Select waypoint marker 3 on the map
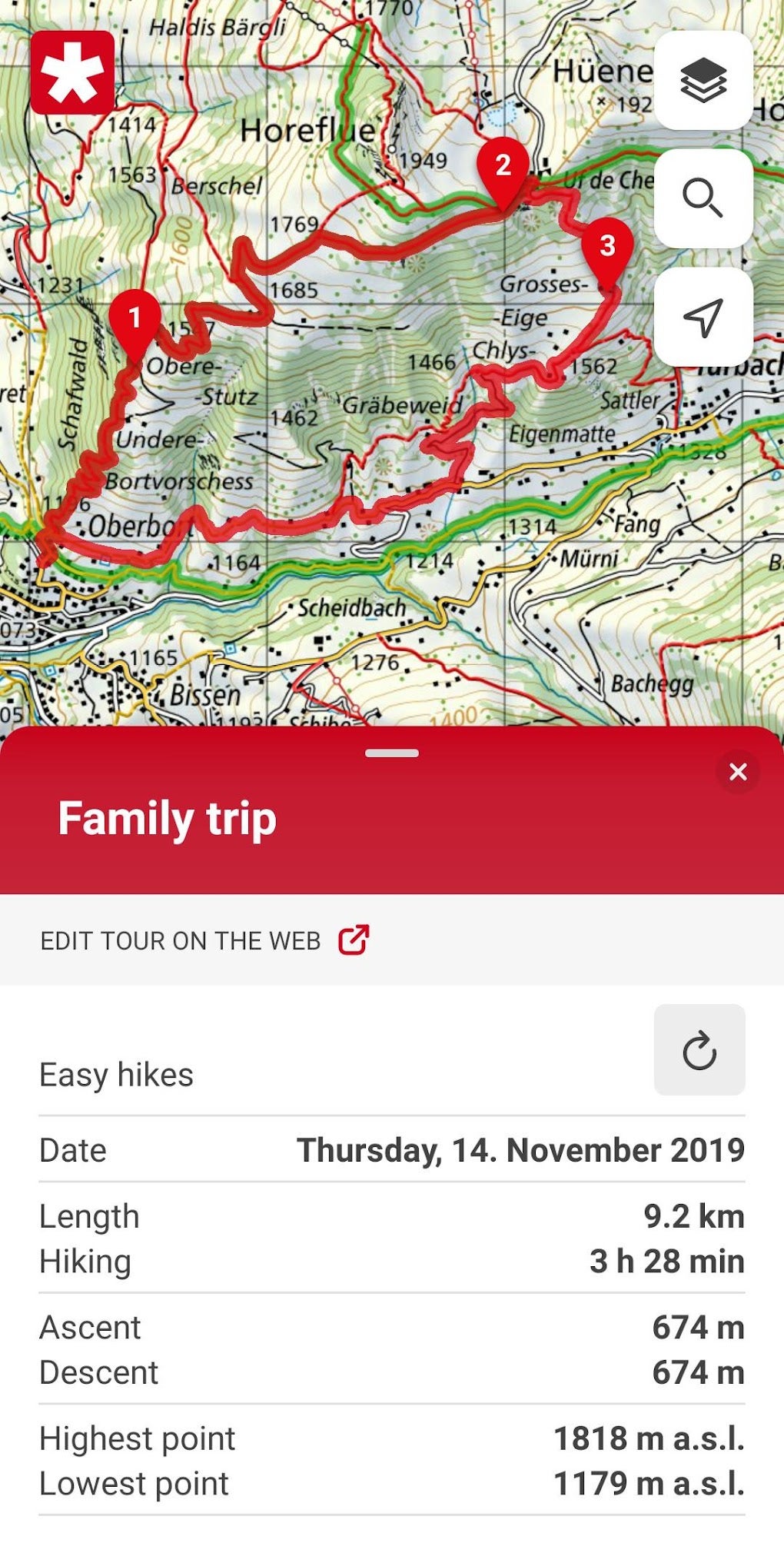Viewport: 784px width, 1566px height. [610, 246]
